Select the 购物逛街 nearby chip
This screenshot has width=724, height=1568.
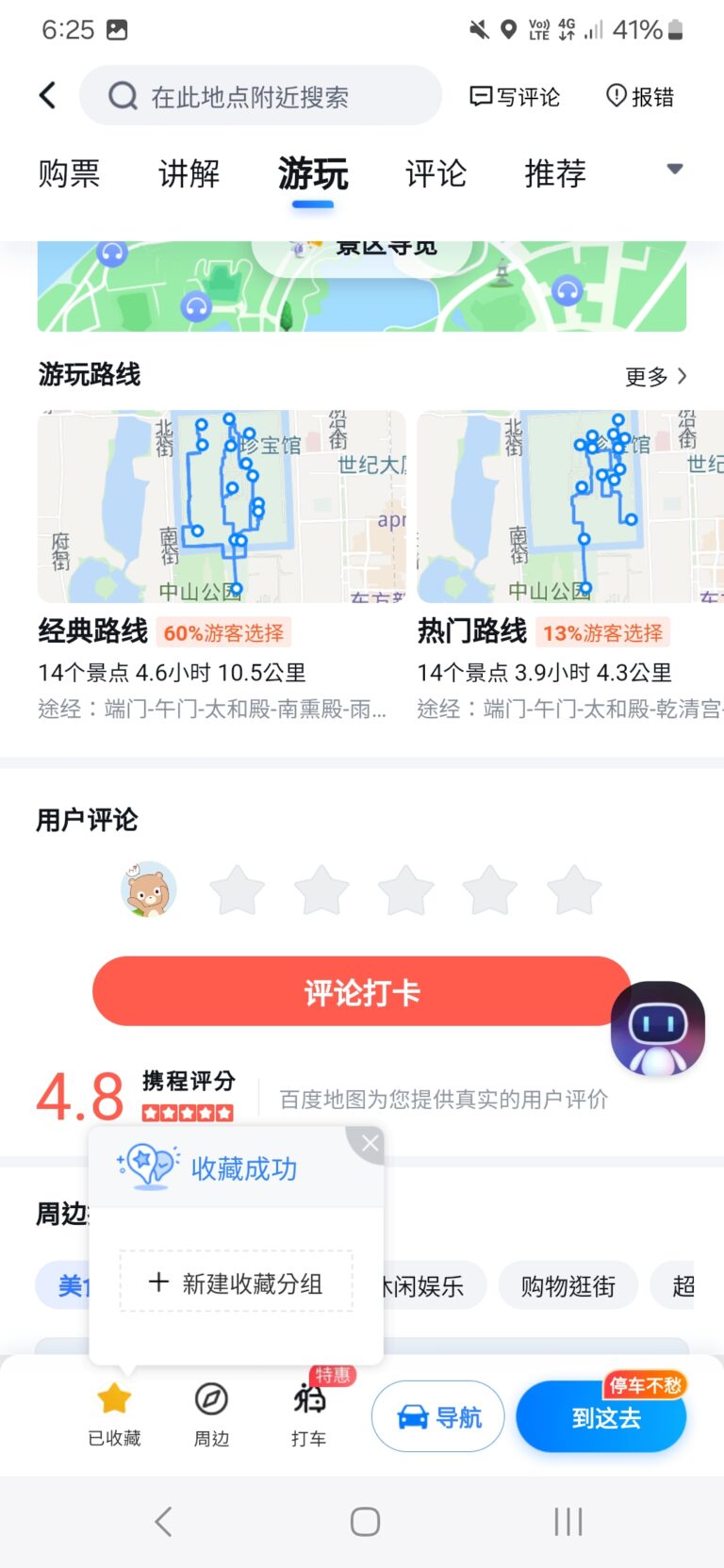point(568,1285)
